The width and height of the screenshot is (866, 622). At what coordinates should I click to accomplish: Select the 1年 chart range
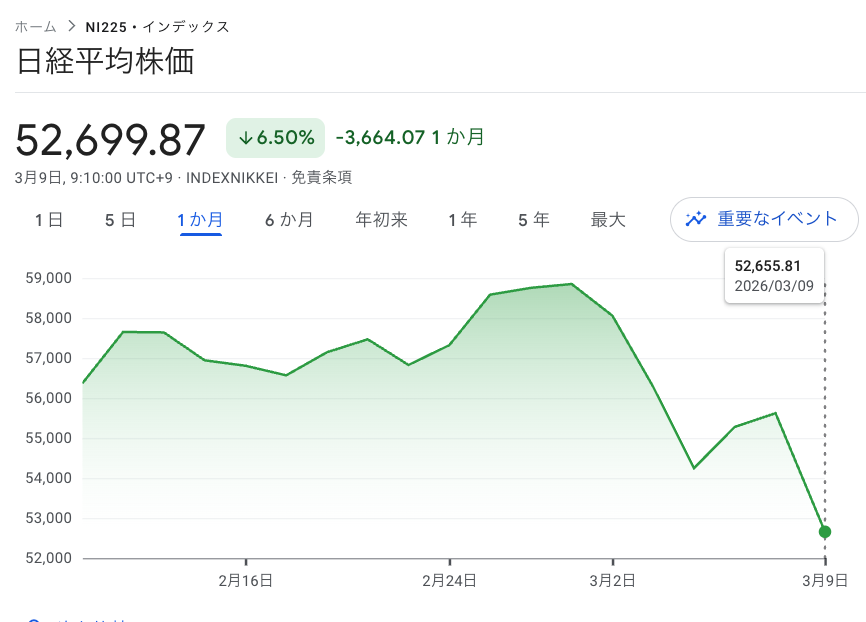pos(462,220)
